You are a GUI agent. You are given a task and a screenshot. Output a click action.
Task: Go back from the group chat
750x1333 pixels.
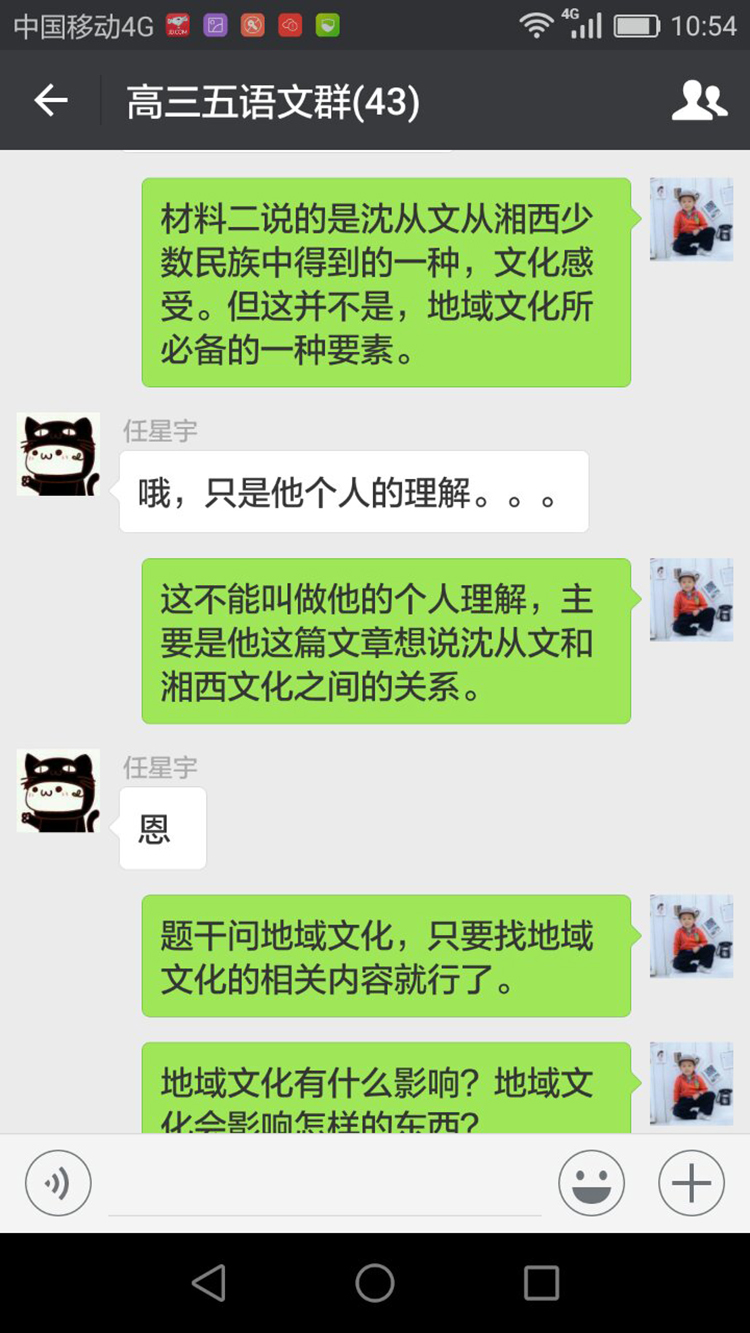[51, 101]
